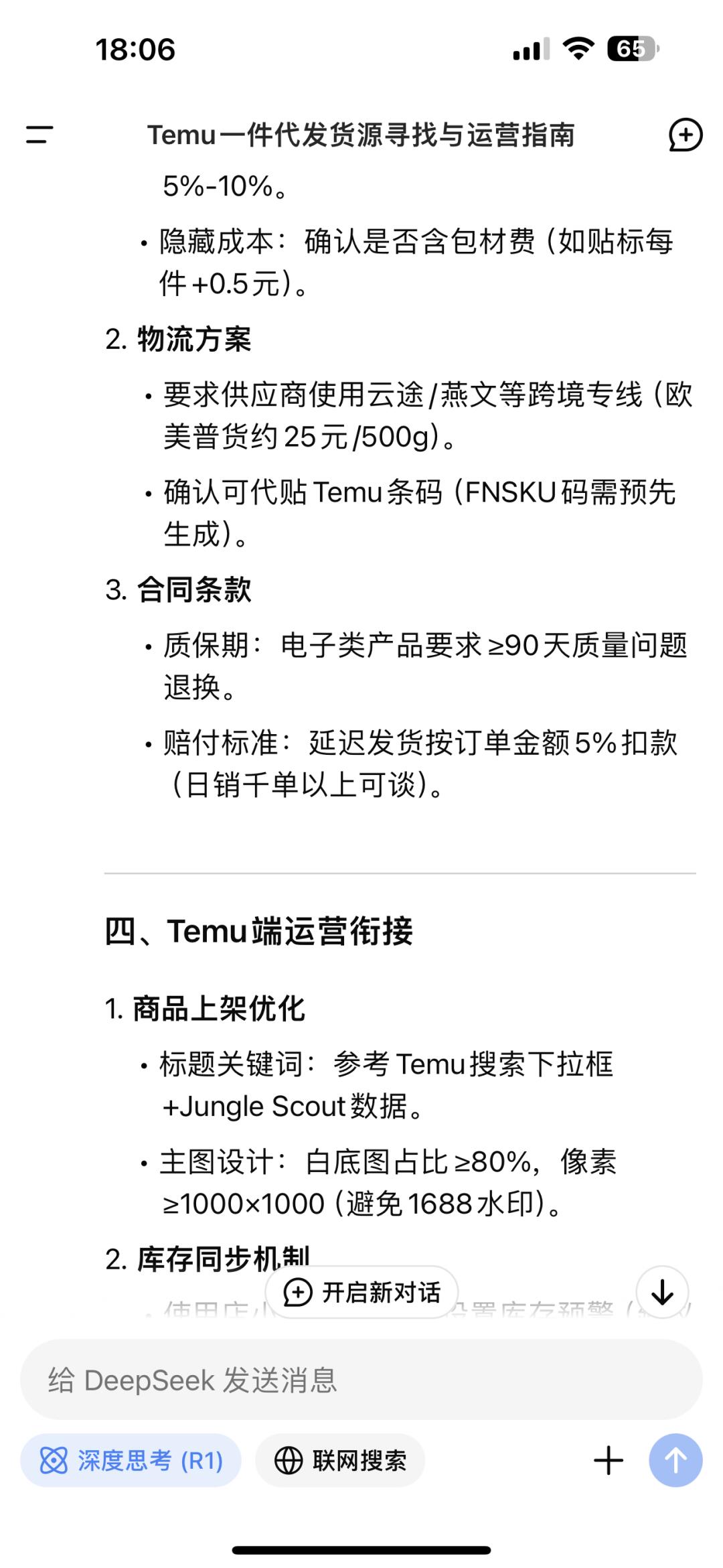
Task: Open the plus attachment button
Action: click(x=609, y=1460)
